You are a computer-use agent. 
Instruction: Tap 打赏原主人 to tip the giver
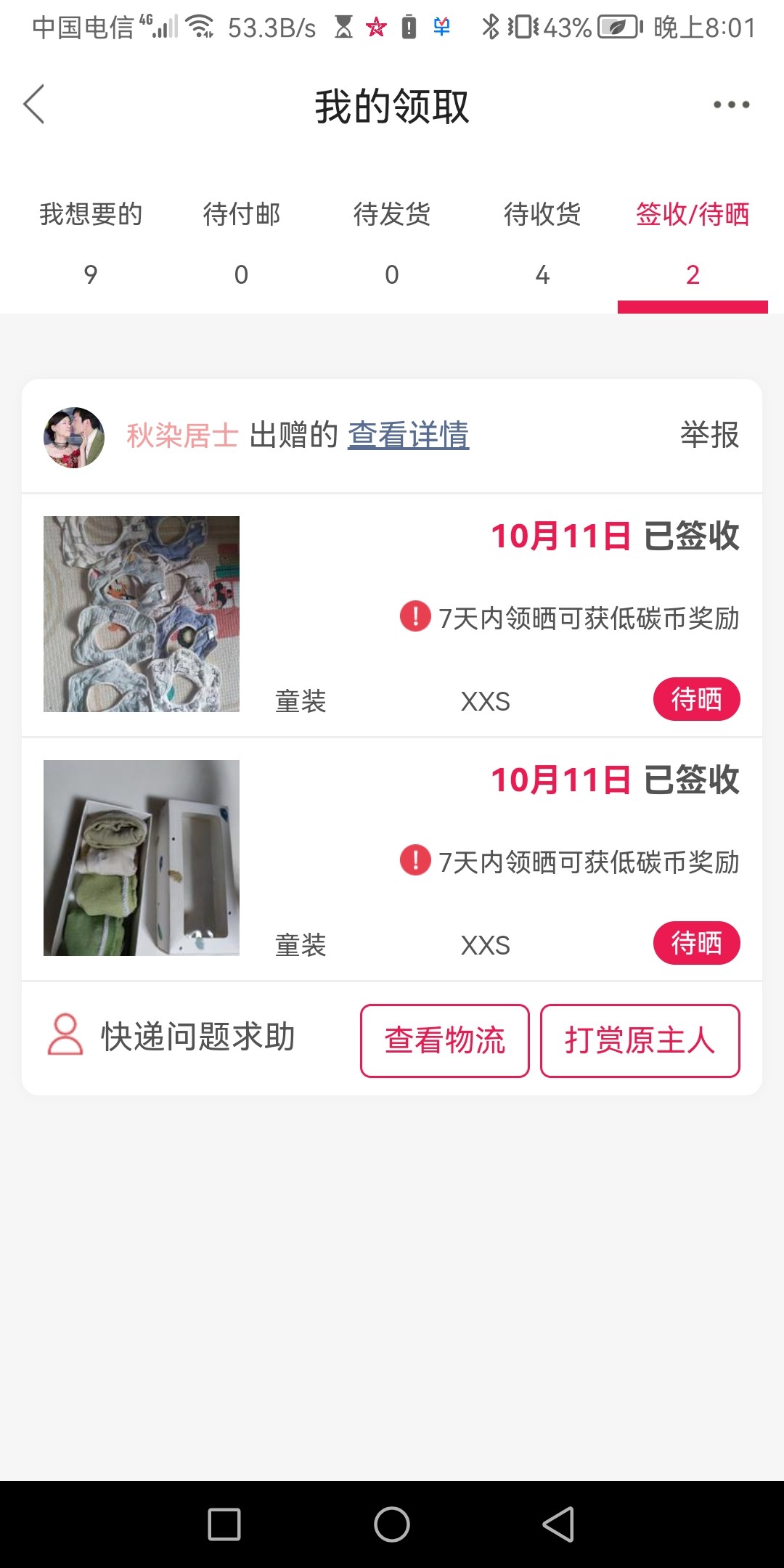tap(640, 1041)
